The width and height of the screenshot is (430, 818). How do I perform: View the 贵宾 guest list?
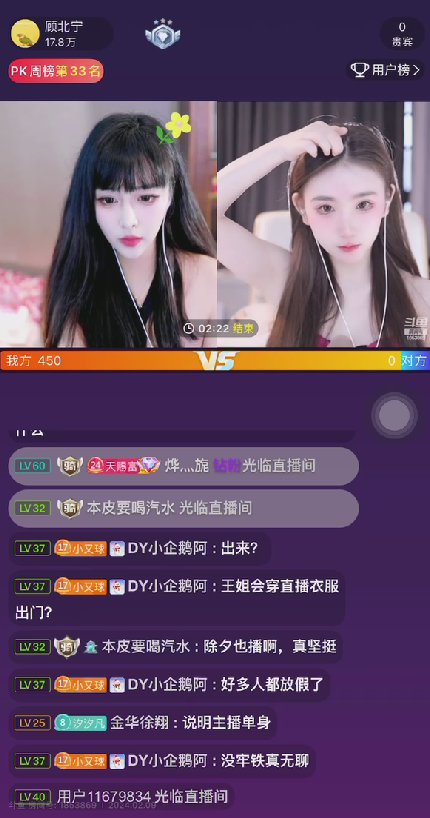pyautogui.click(x=401, y=33)
